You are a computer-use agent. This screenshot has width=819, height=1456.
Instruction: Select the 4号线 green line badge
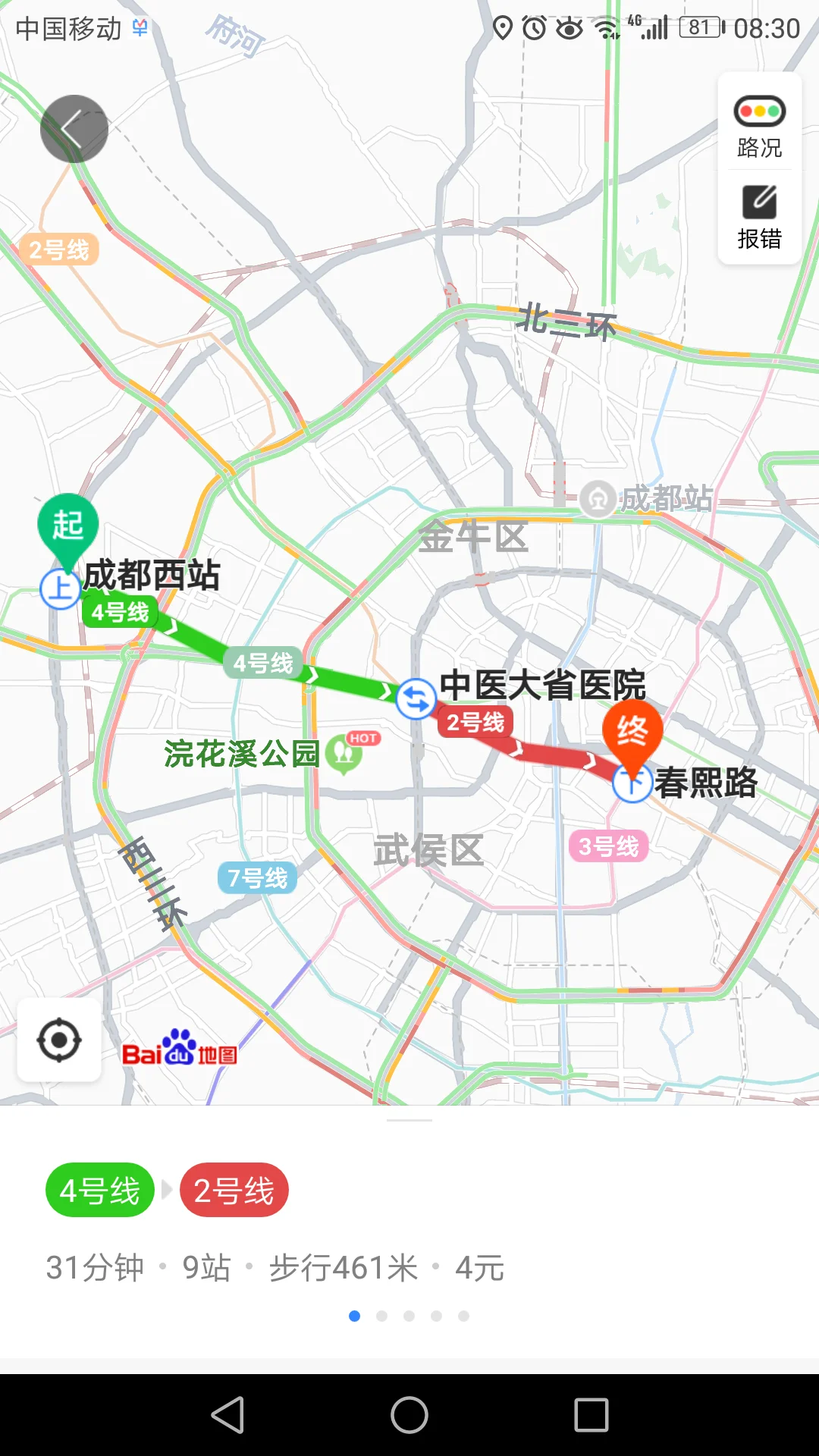pos(99,1190)
